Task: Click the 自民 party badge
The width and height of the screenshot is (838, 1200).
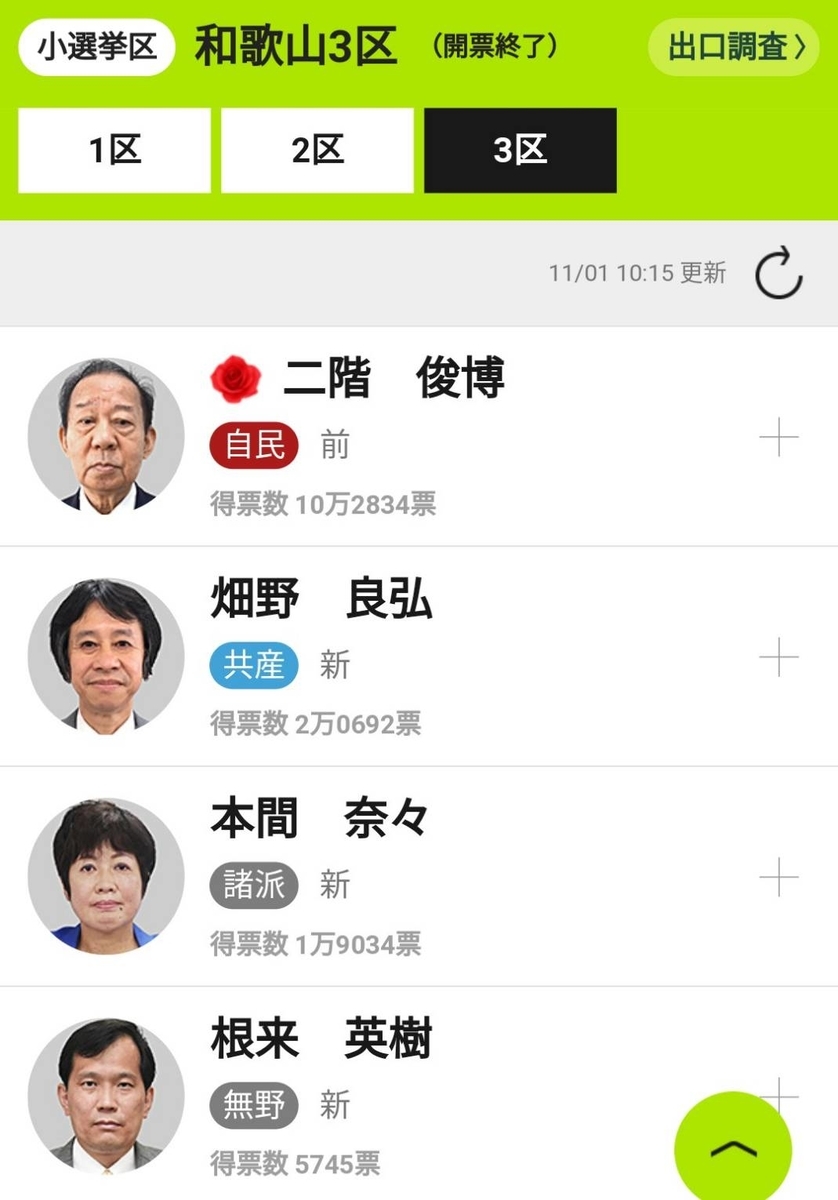Action: (253, 445)
